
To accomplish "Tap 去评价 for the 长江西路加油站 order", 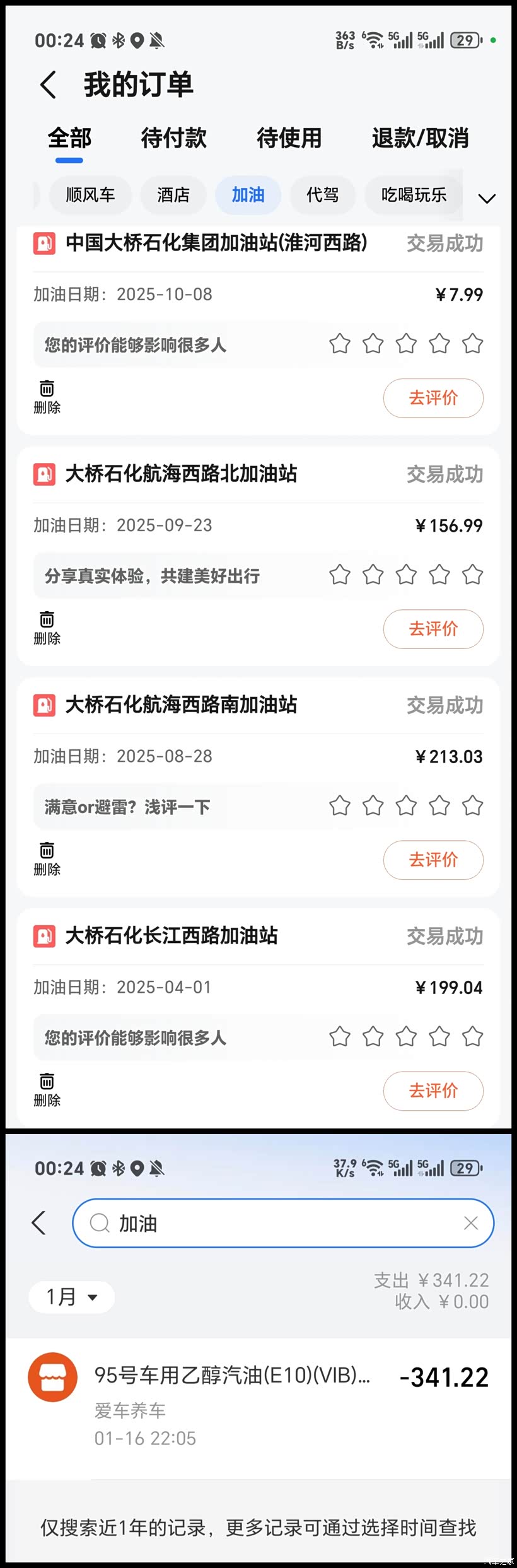I will coord(433,1091).
